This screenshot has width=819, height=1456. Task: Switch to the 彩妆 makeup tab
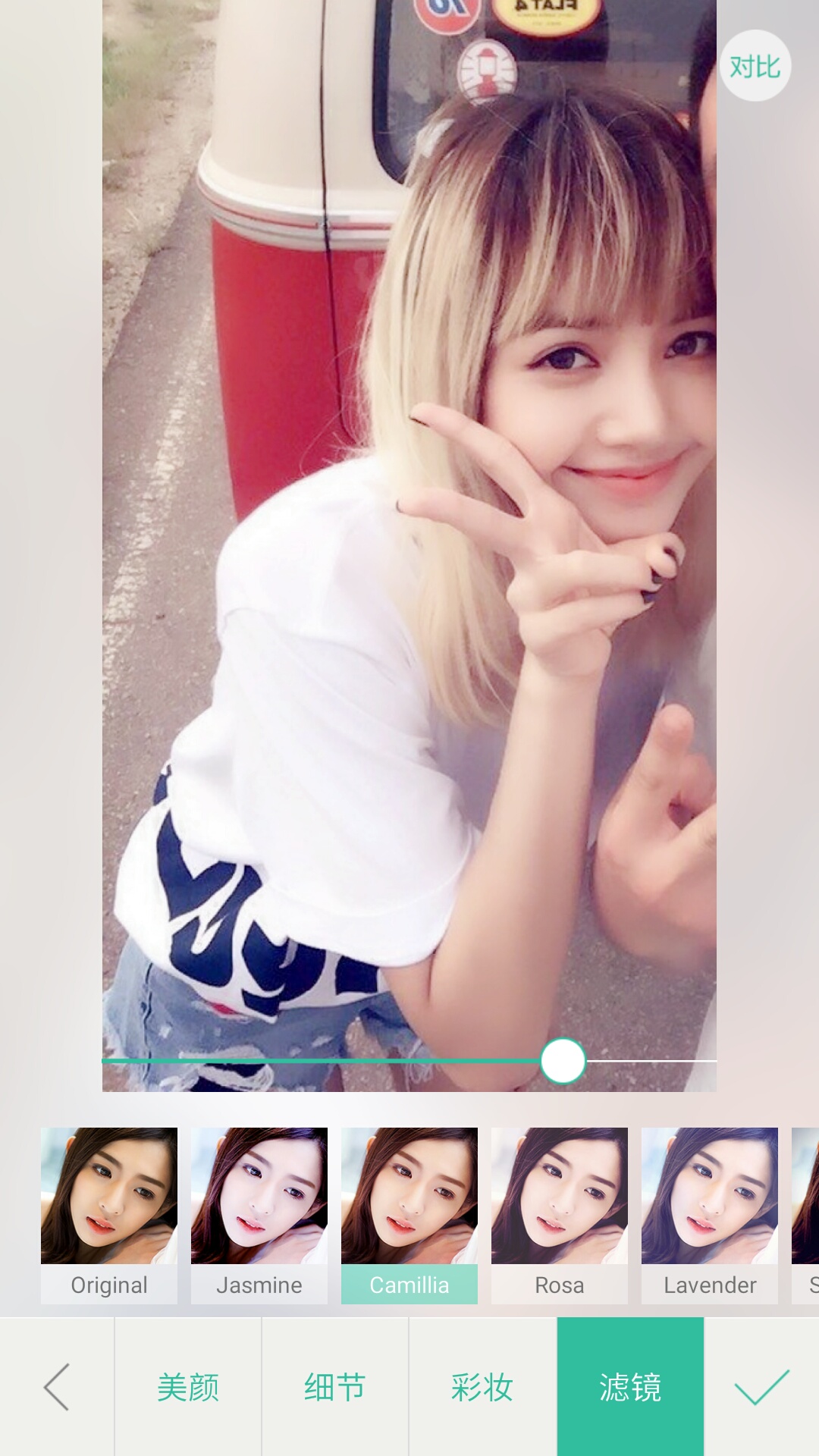pyautogui.click(x=482, y=1387)
